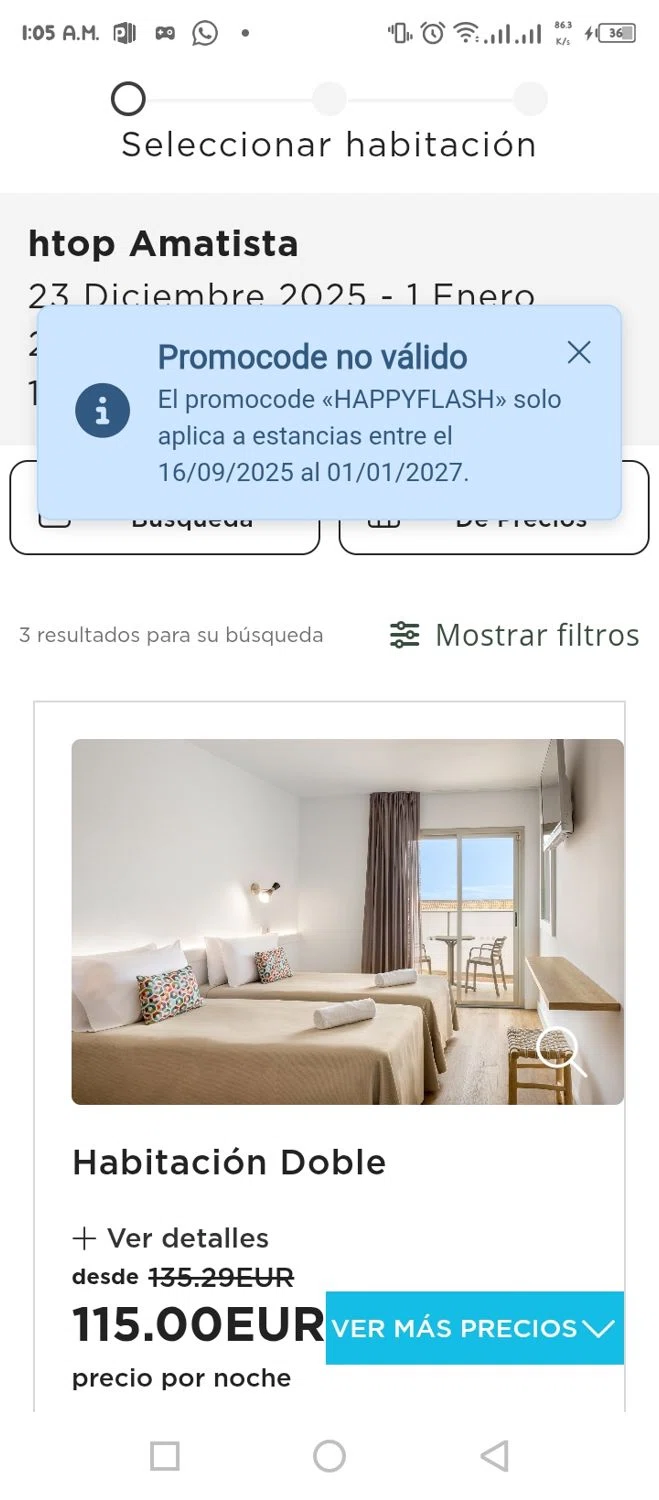
Task: Open the De Precios button
Action: pyautogui.click(x=494, y=535)
